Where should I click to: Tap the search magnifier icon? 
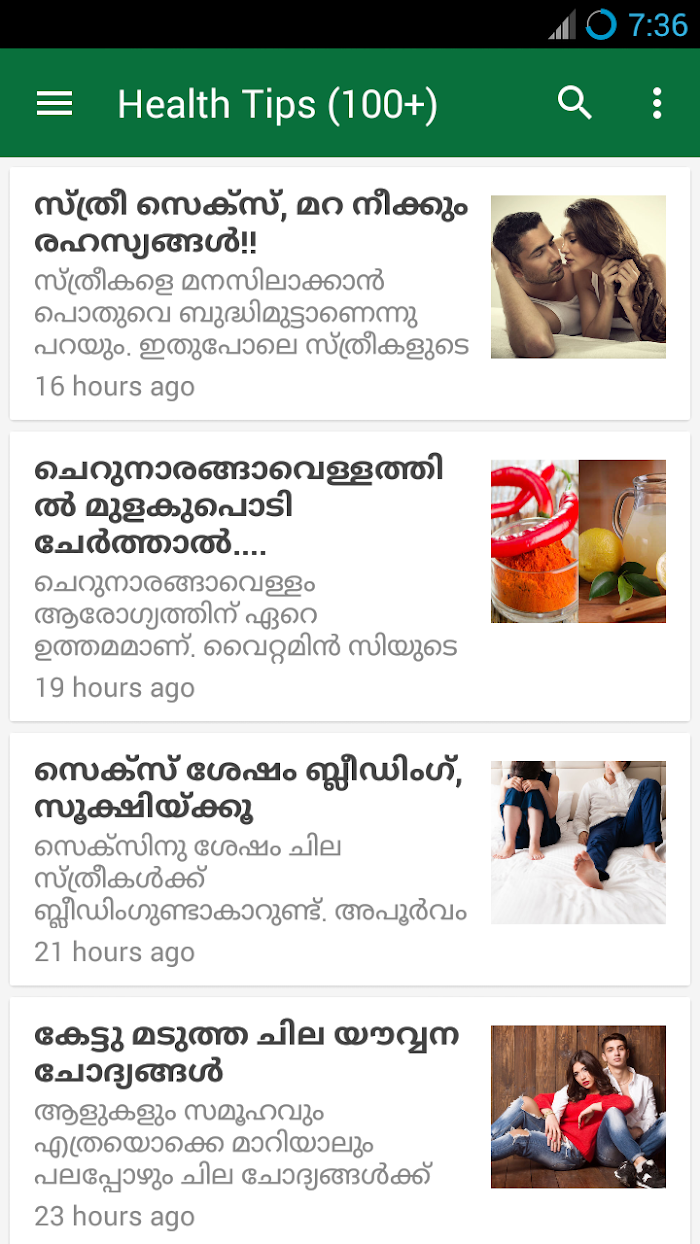[575, 103]
